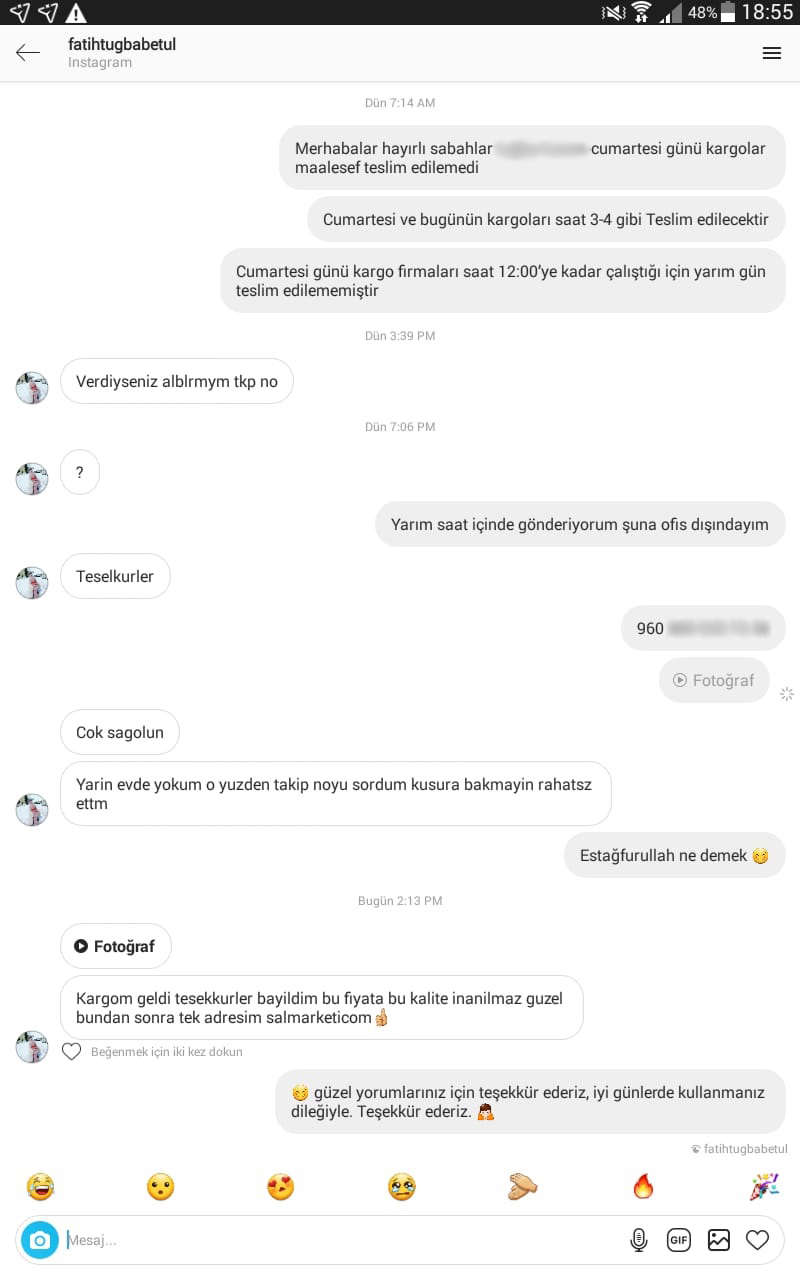Open the camera button in message bar

click(40, 1240)
